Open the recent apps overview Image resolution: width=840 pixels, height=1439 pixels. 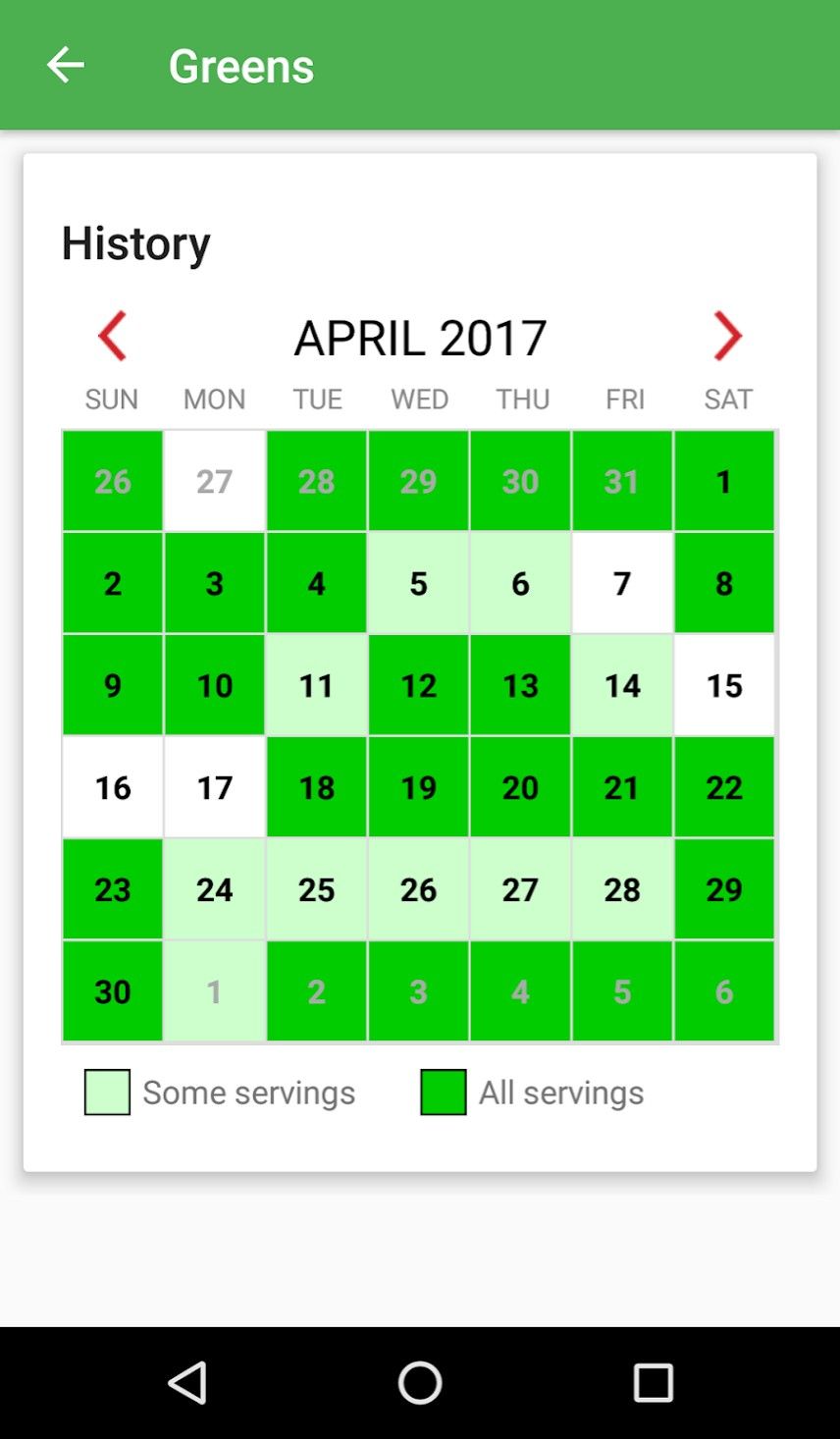point(653,1383)
